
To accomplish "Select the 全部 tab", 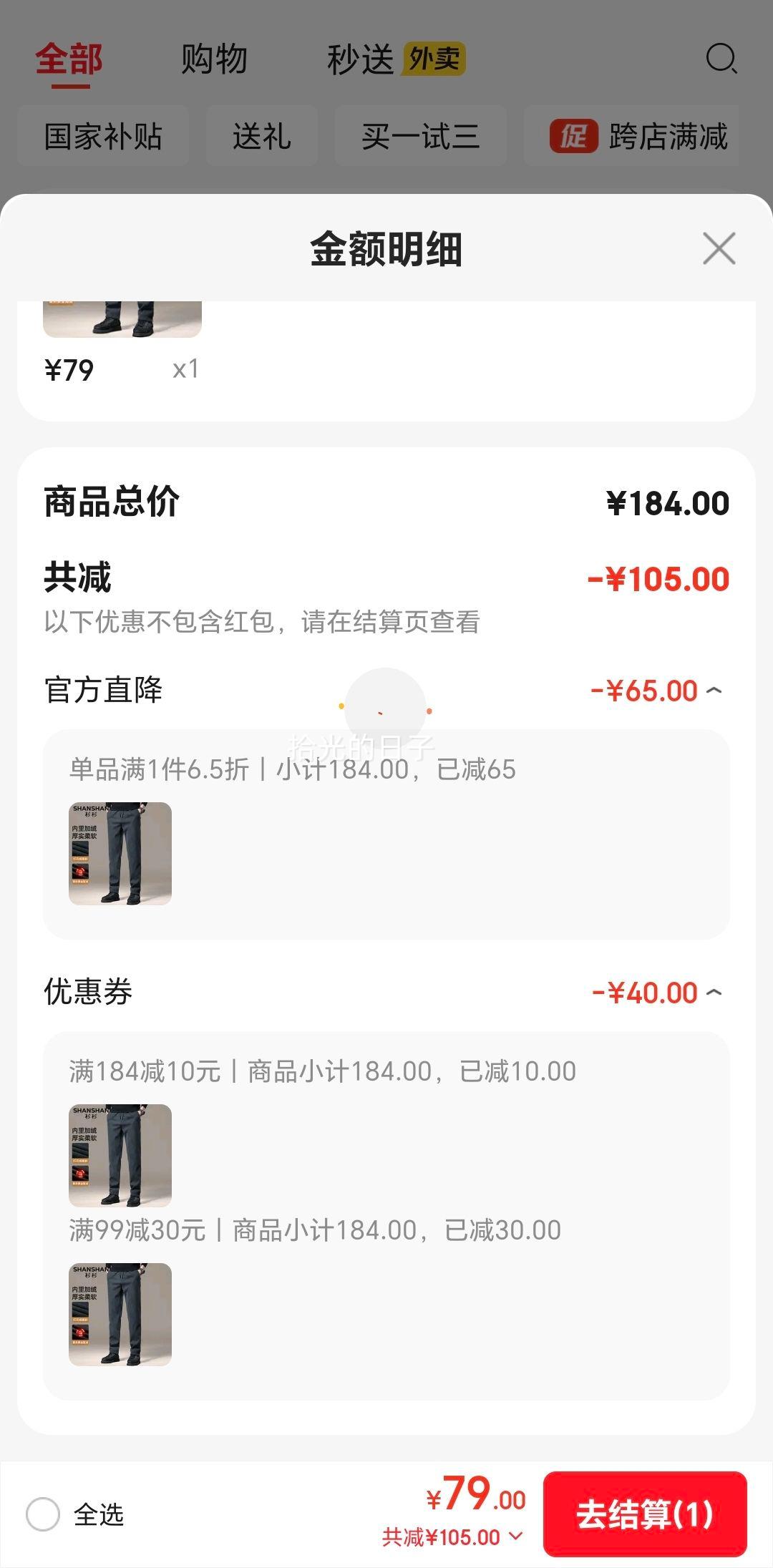I will (69, 59).
